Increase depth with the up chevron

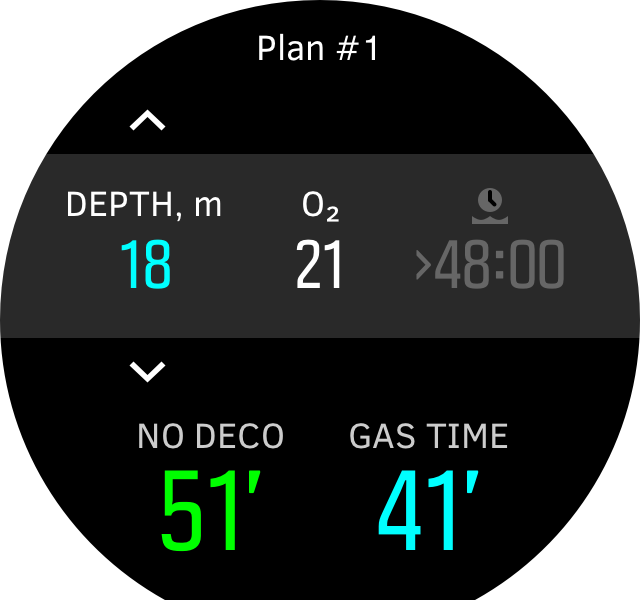point(148,122)
